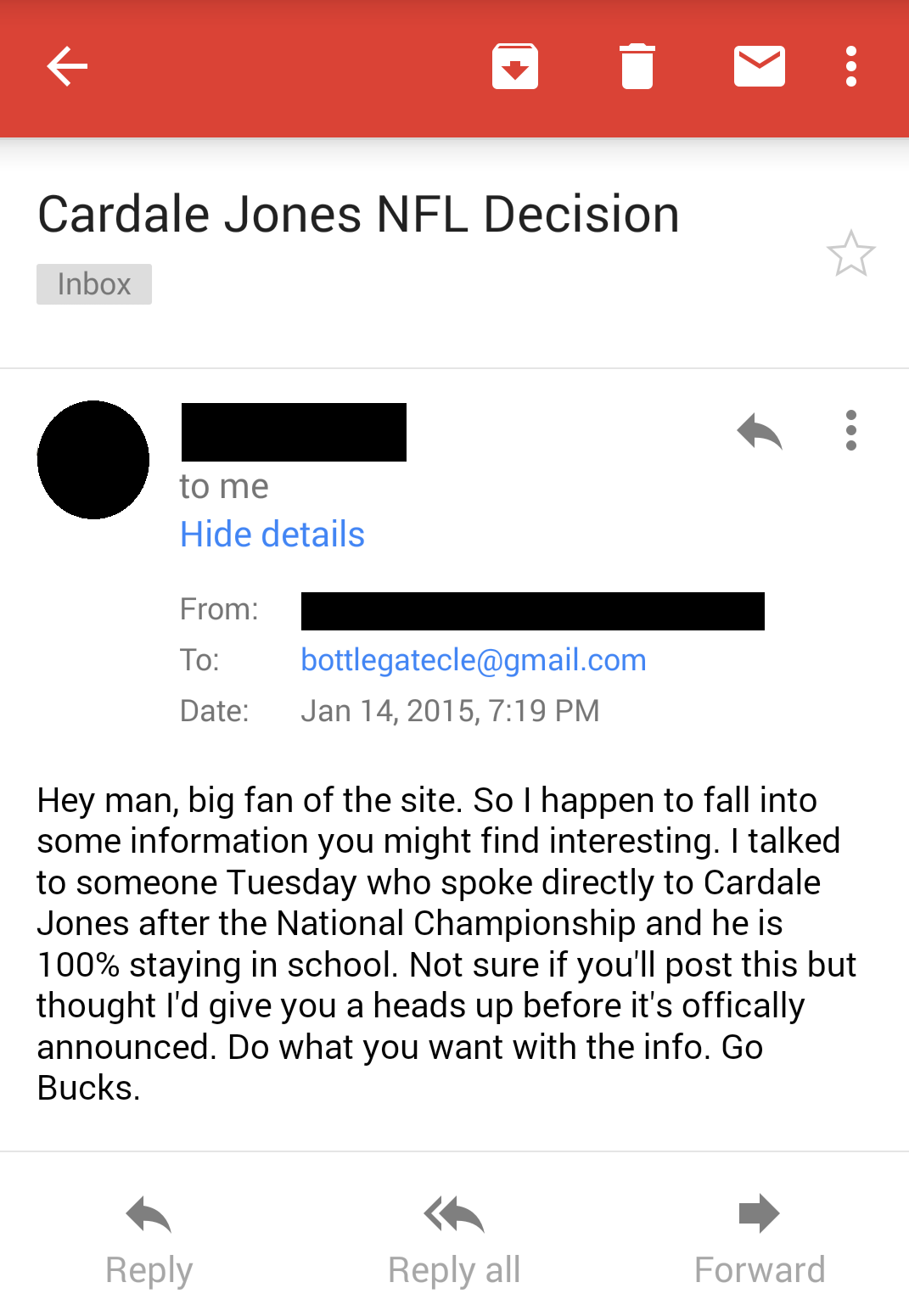Tap the reply arrow beside the sender name
The image size is (909, 1316).
click(x=759, y=431)
